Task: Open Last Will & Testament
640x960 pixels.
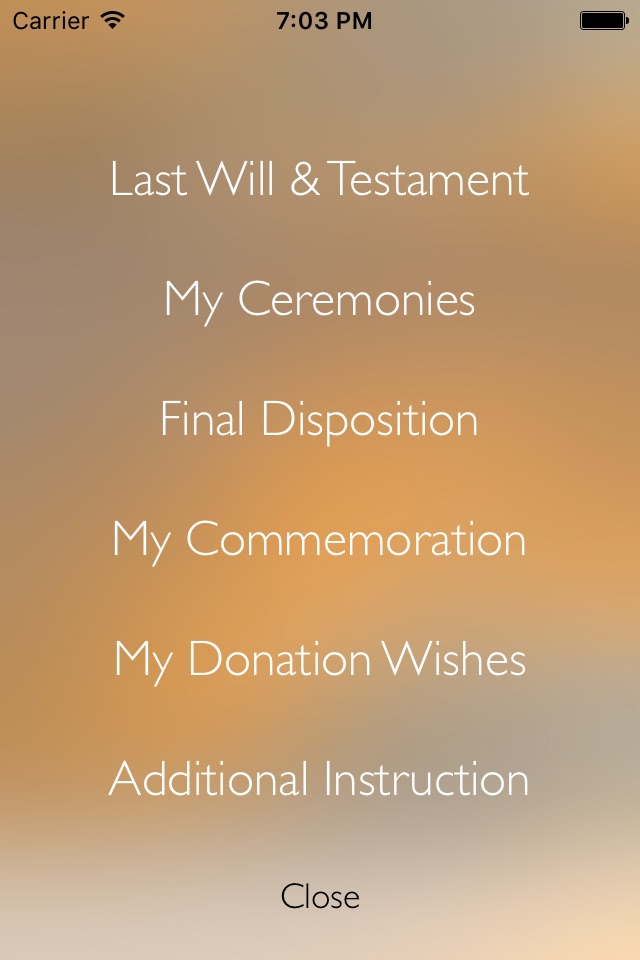Action: pos(319,180)
